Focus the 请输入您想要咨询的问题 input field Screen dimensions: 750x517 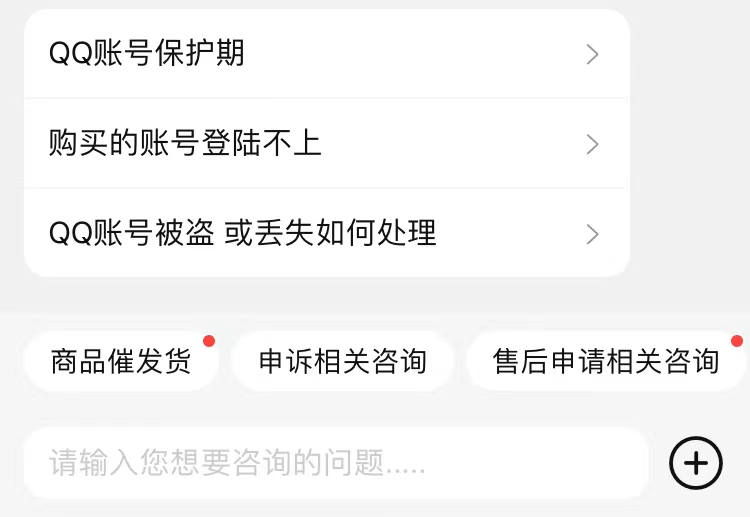coord(336,463)
